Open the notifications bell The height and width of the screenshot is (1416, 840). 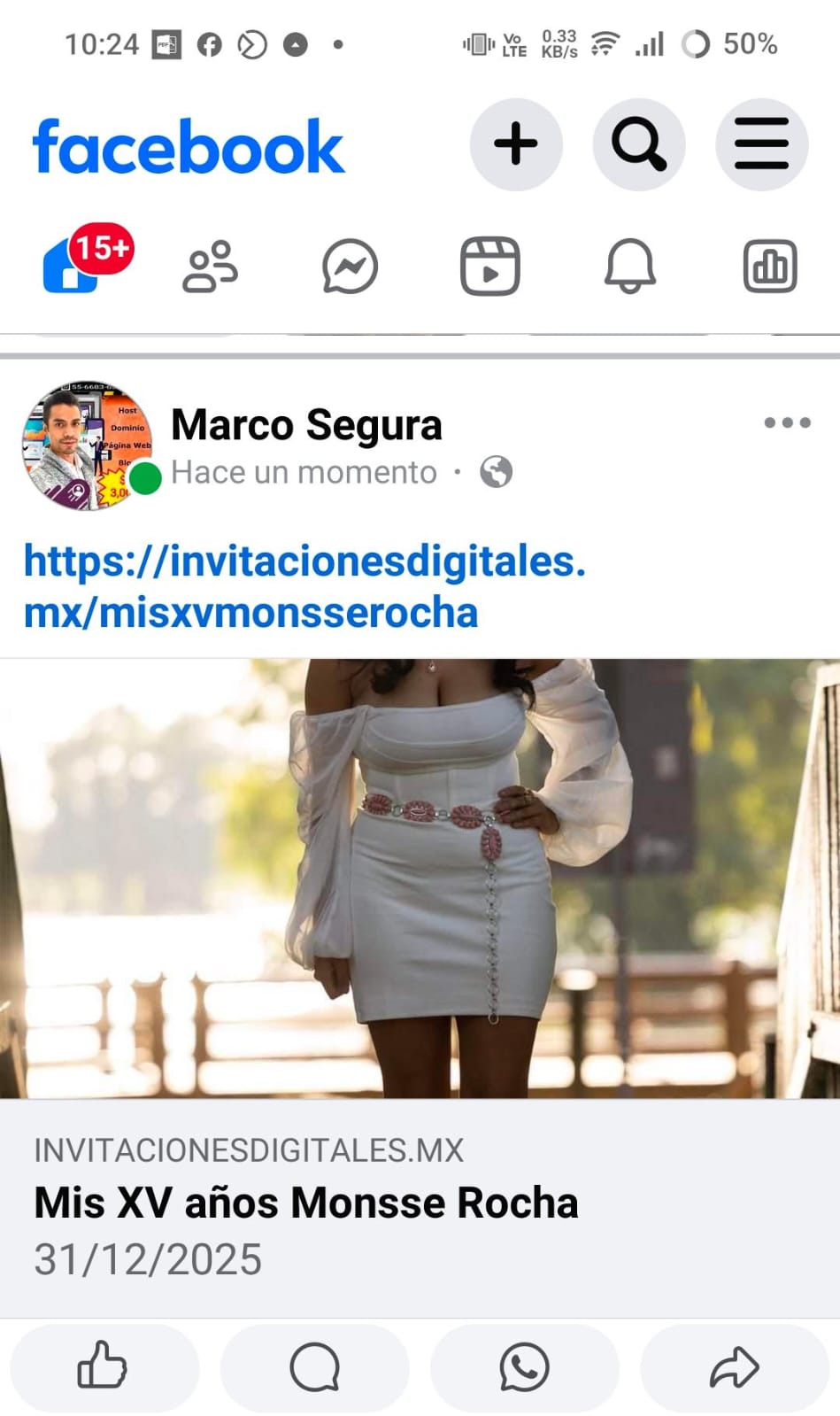[x=629, y=267]
